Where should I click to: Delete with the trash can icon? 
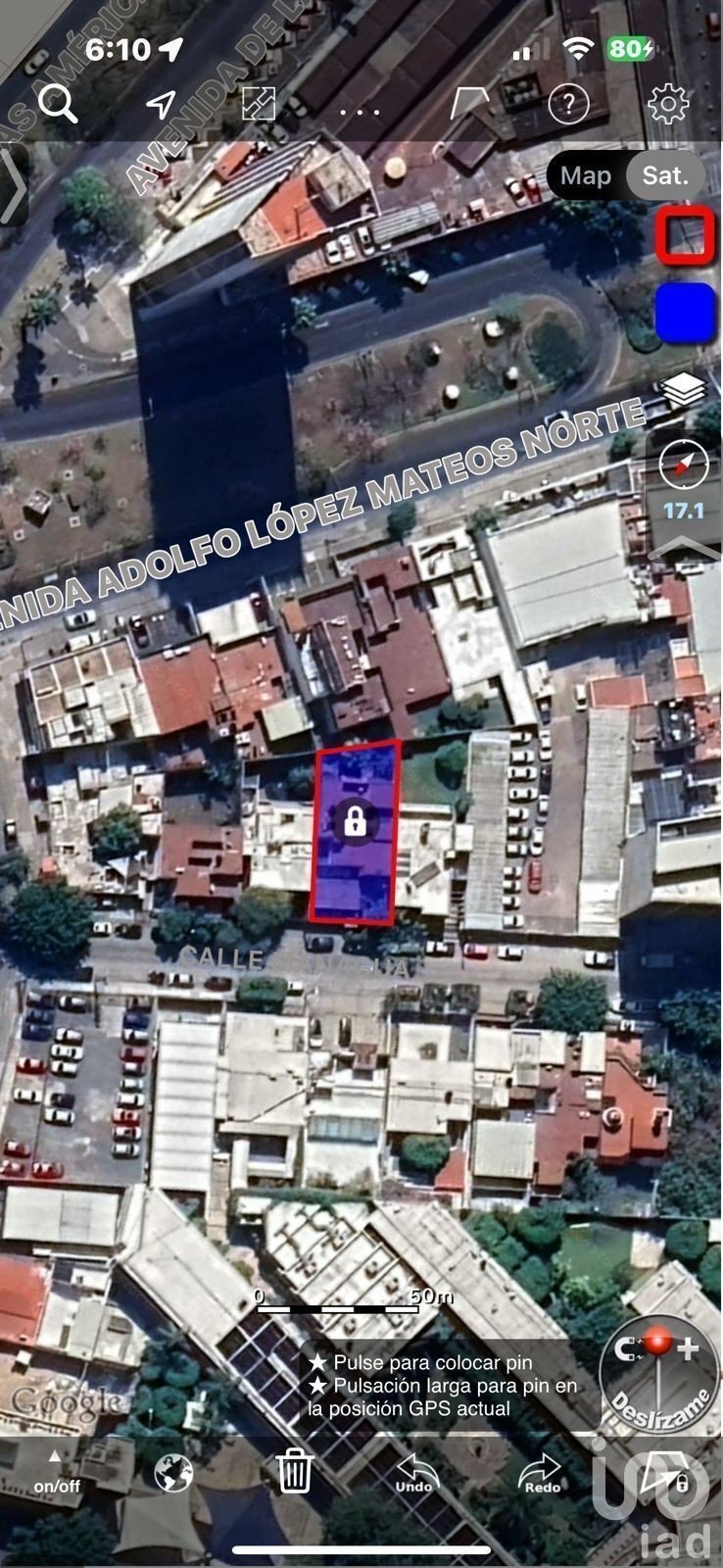pyautogui.click(x=295, y=1471)
